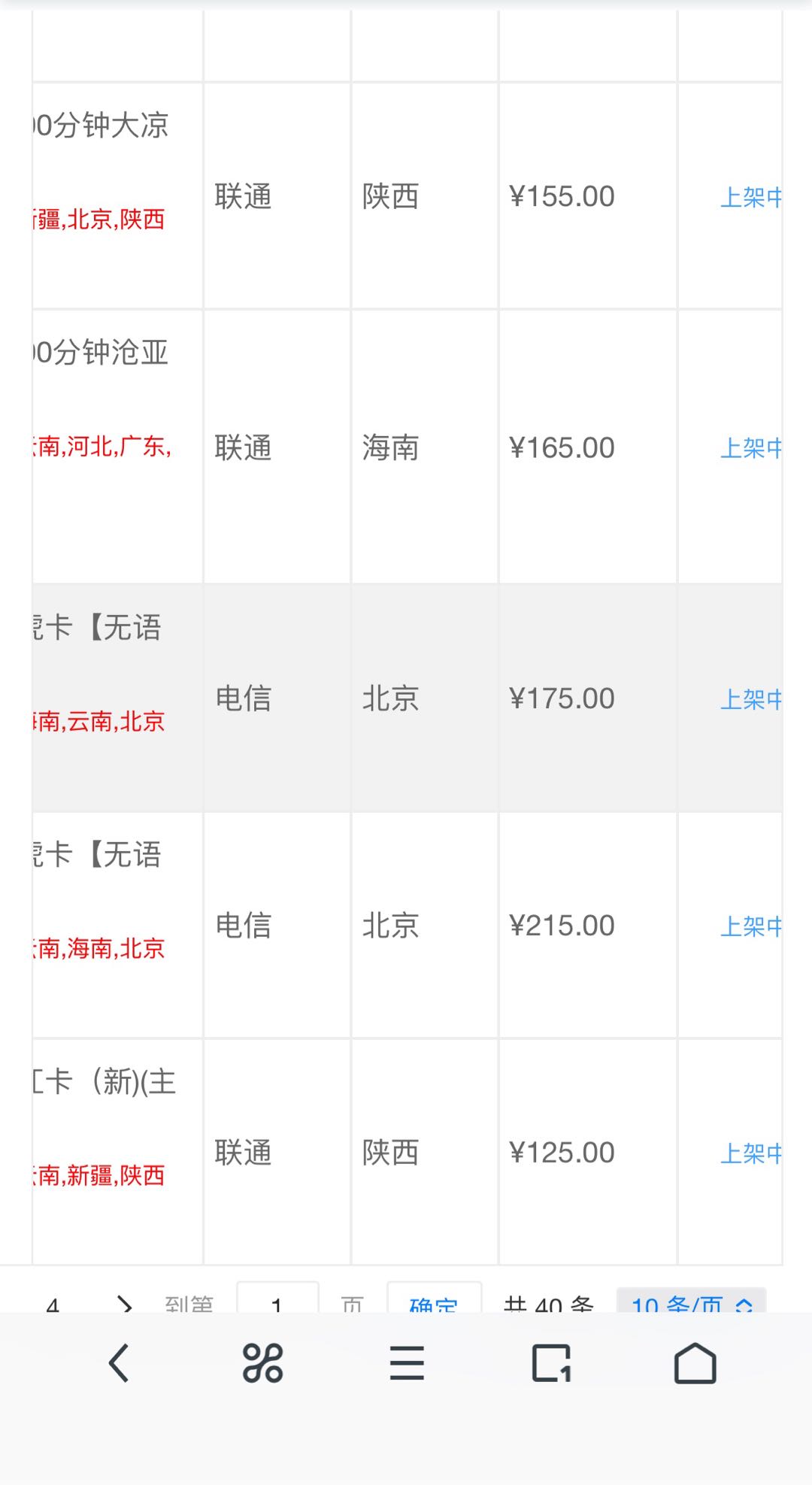The width and height of the screenshot is (812, 1485).
Task: Tap 上架中 status in the ¥125.00 row
Action: coord(750,1154)
